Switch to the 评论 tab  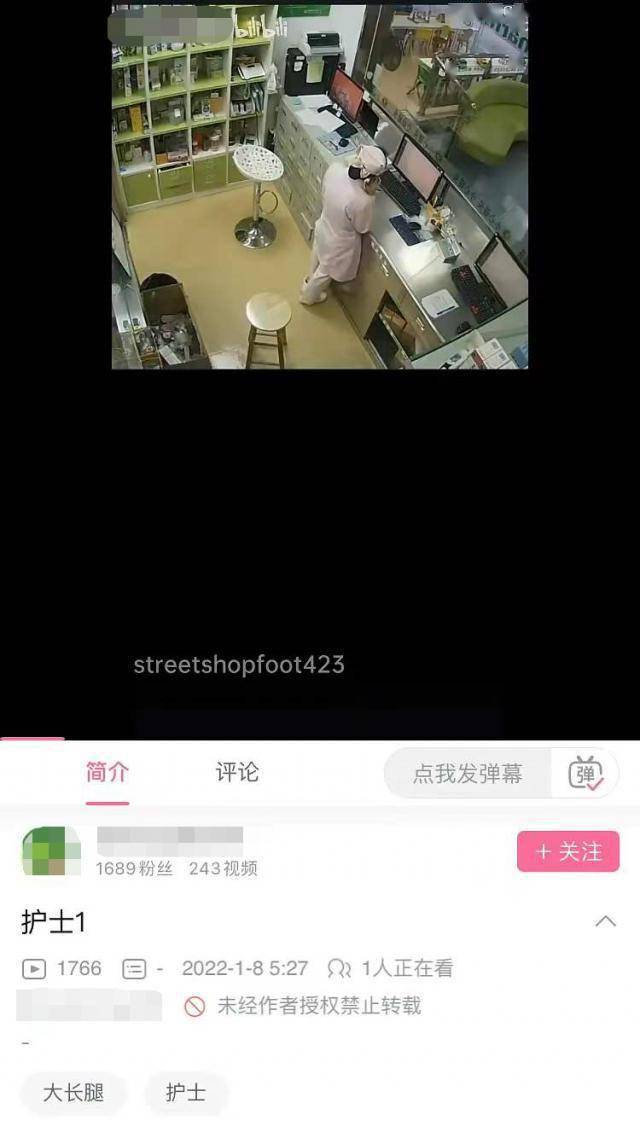pyautogui.click(x=237, y=772)
